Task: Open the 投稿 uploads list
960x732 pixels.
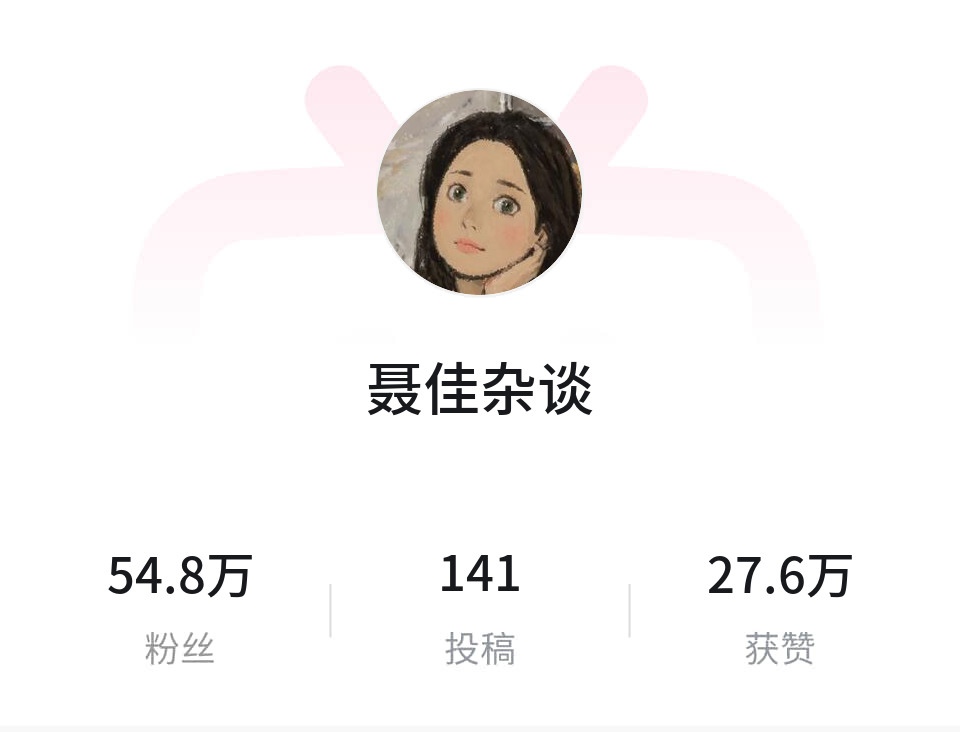Action: point(480,607)
